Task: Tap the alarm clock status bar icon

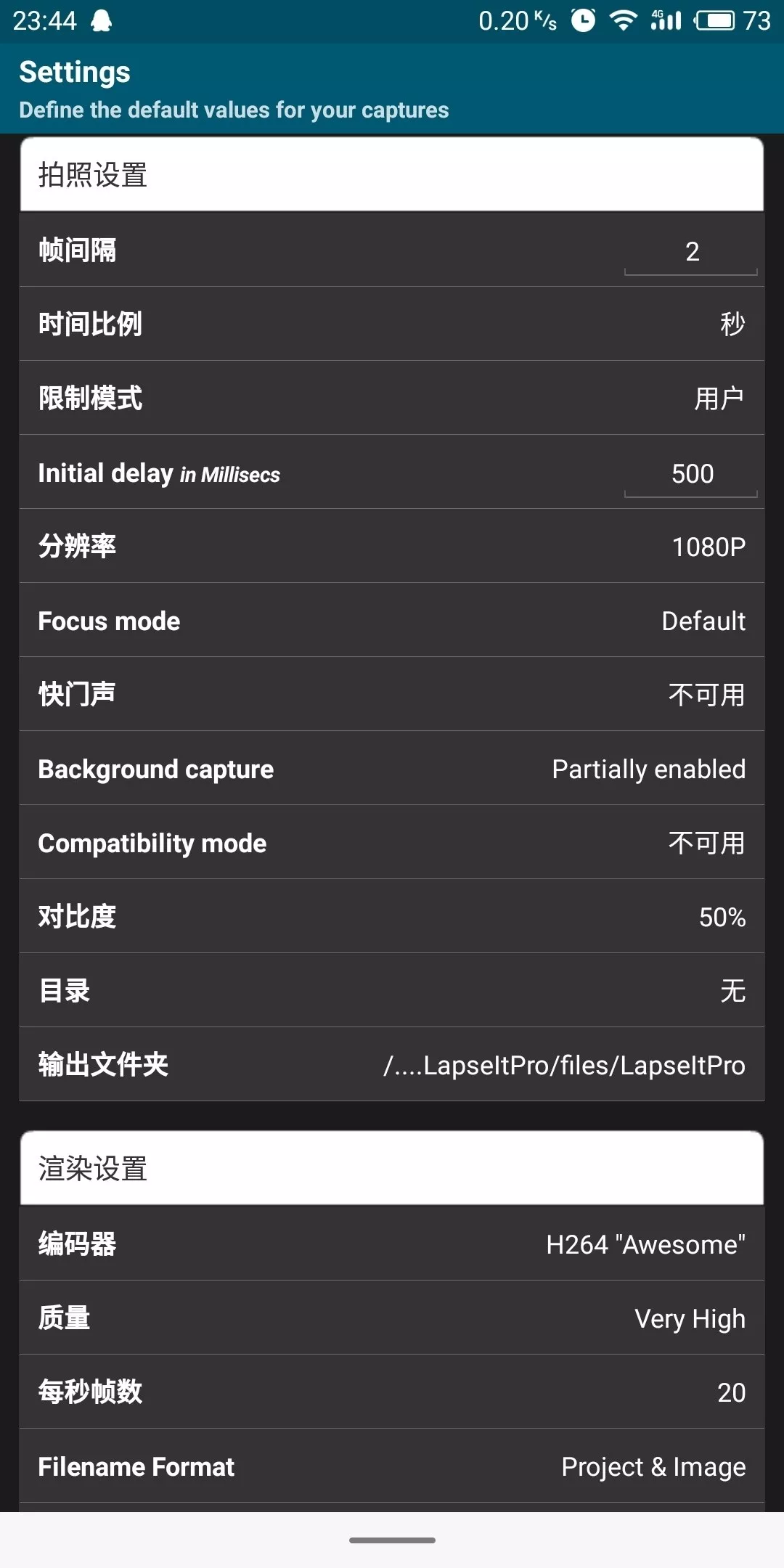Action: click(581, 19)
